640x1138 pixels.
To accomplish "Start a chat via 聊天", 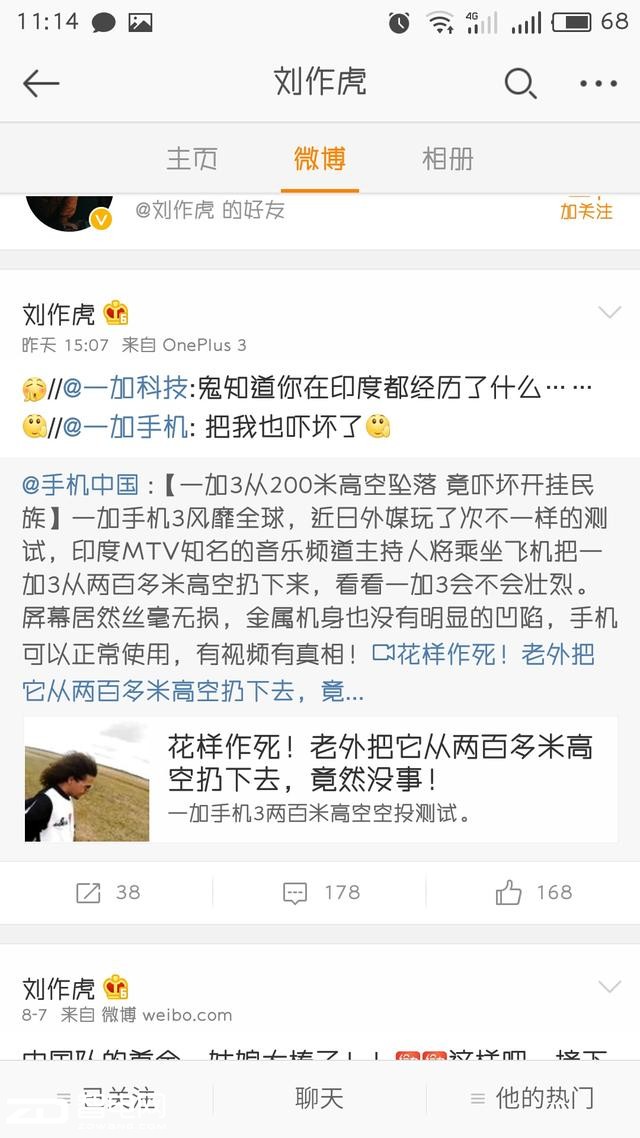I will point(320,1098).
